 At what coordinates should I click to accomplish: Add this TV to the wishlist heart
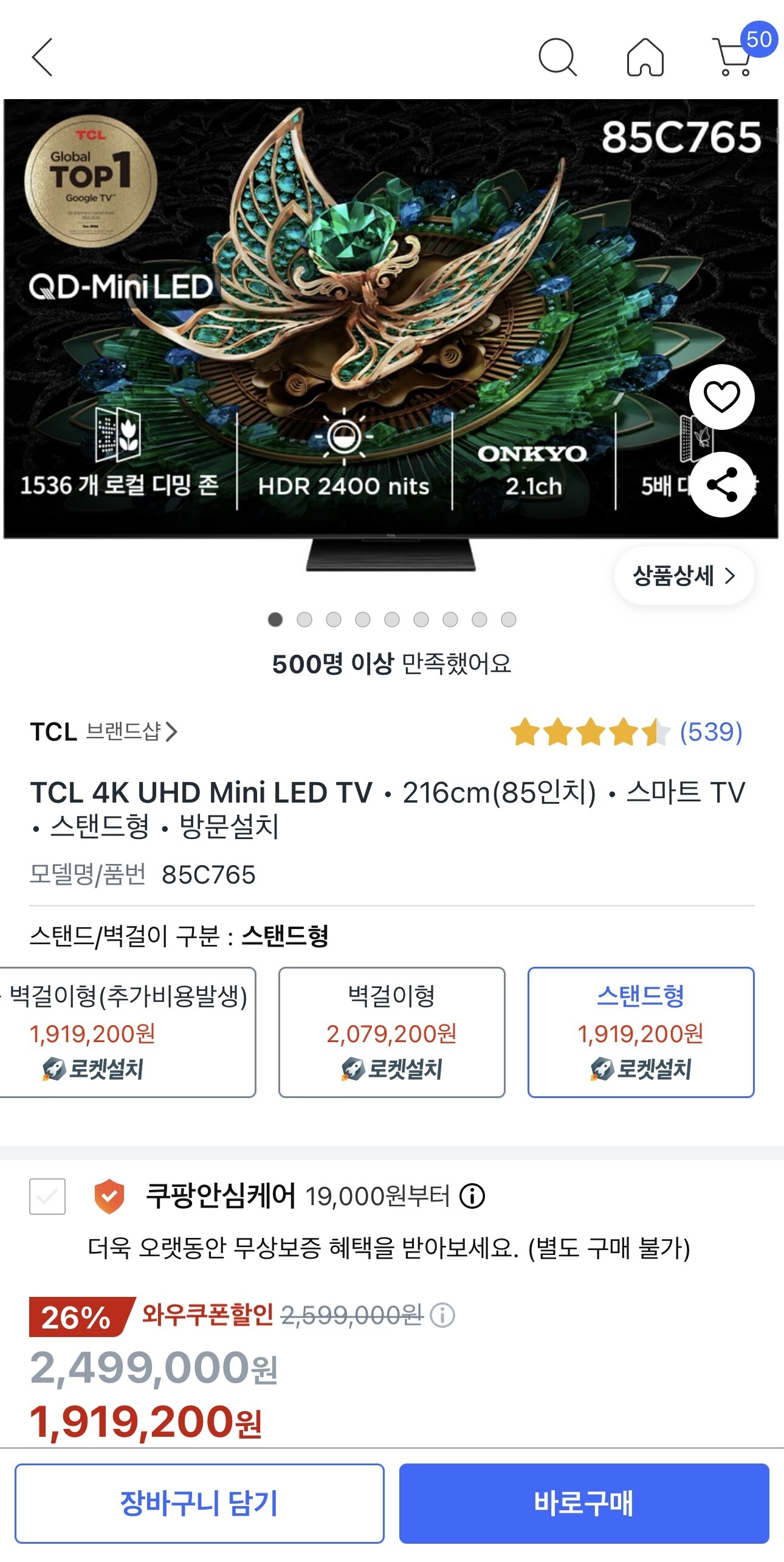[721, 397]
